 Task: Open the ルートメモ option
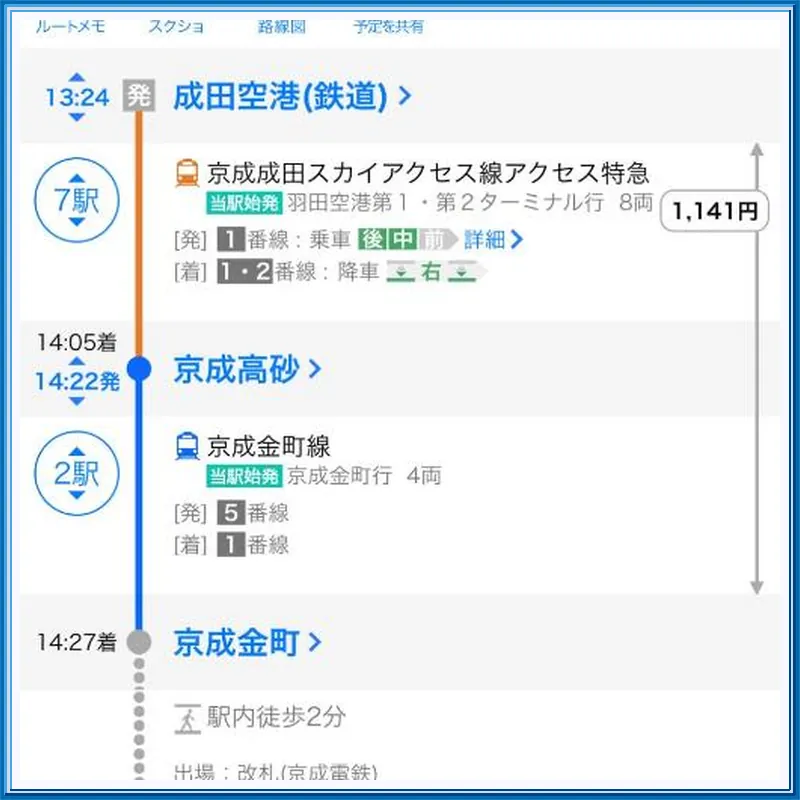point(70,27)
